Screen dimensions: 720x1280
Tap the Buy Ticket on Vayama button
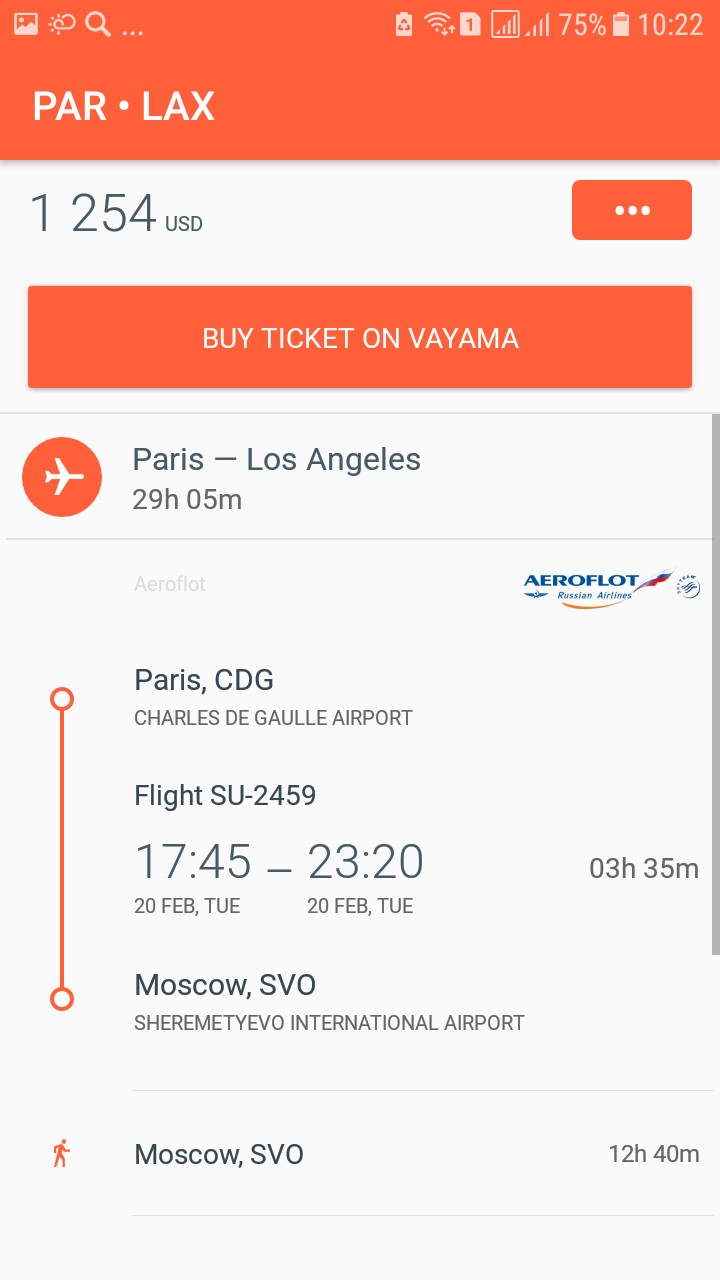pos(360,338)
